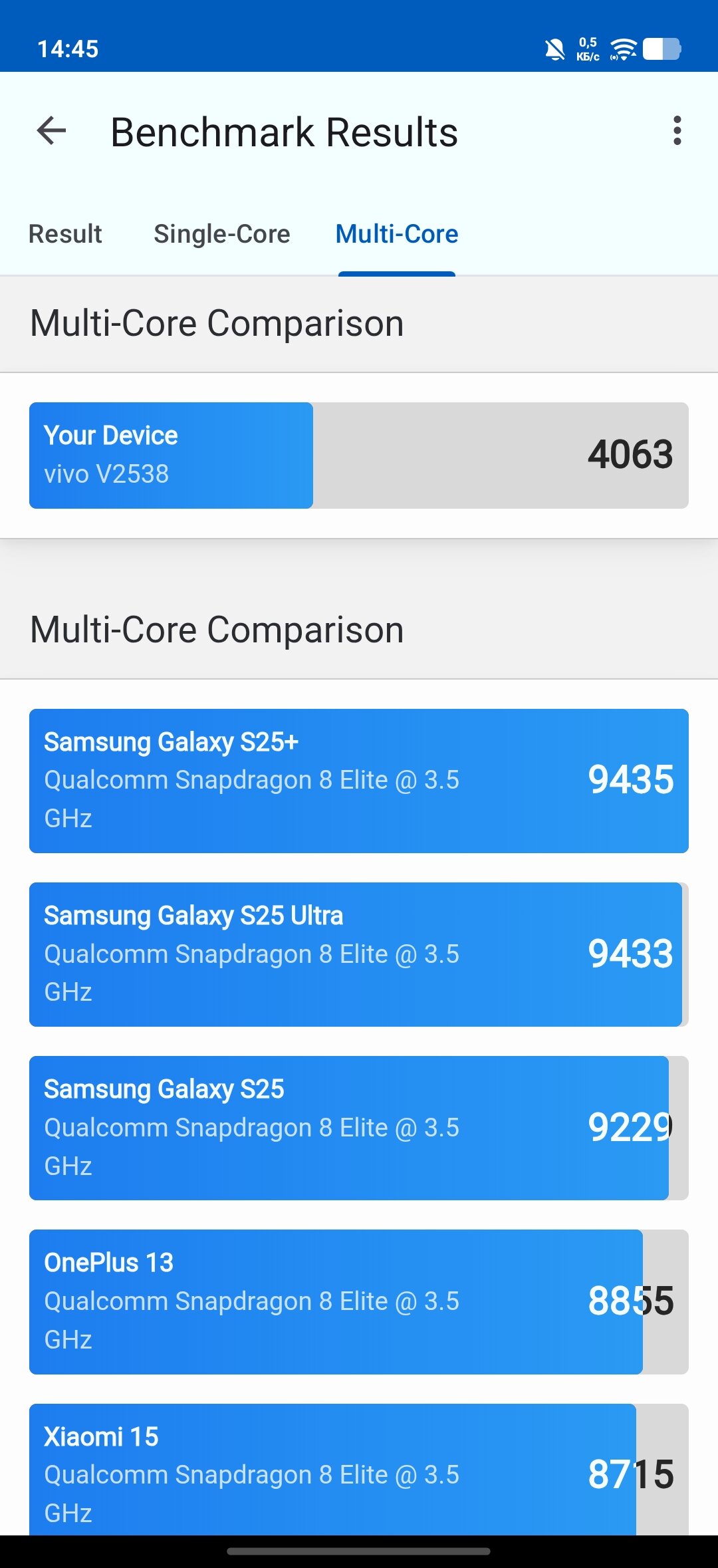Open the three-dot overflow menu
Screen dimensions: 718x1568
(x=677, y=130)
